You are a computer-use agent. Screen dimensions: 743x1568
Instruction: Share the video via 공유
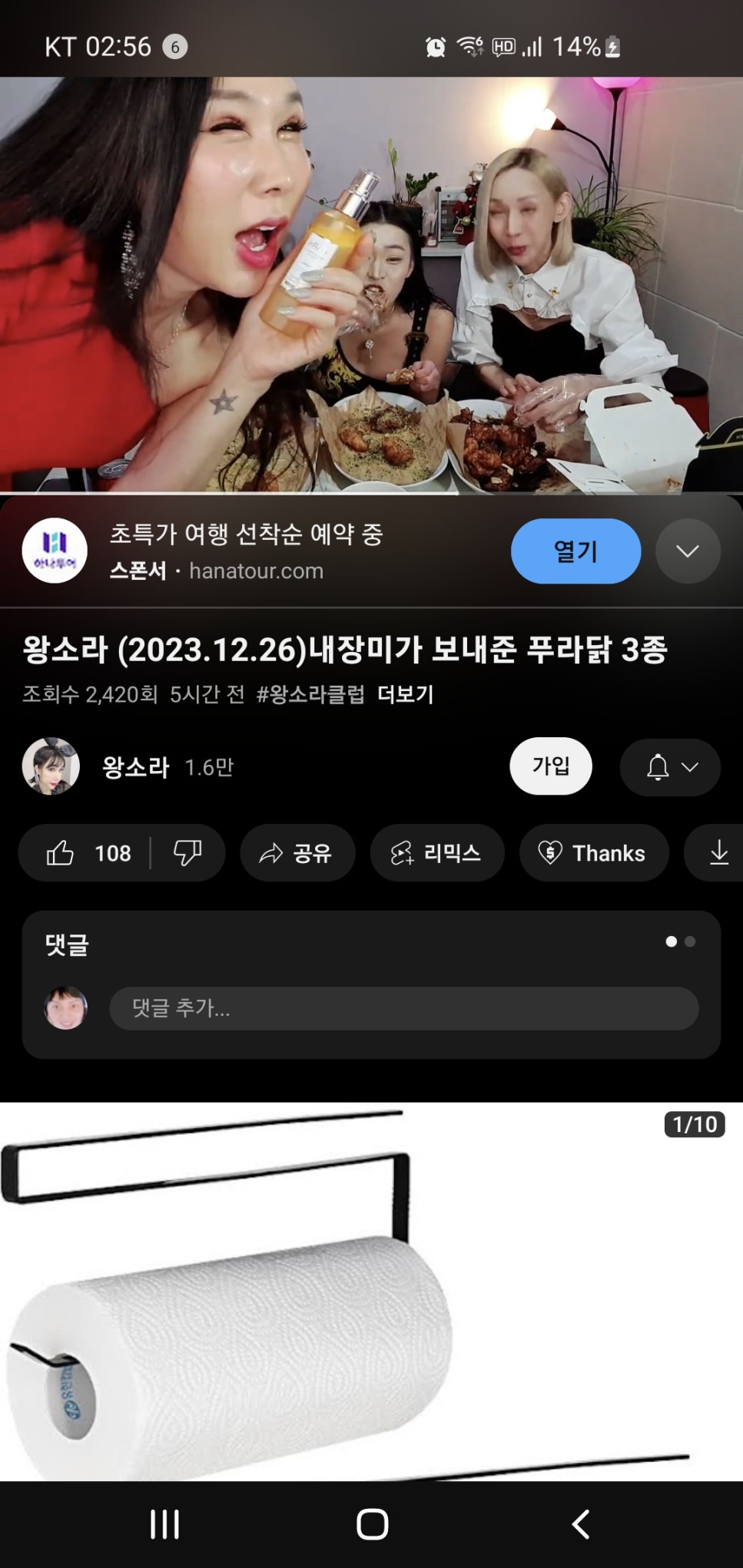click(x=297, y=853)
